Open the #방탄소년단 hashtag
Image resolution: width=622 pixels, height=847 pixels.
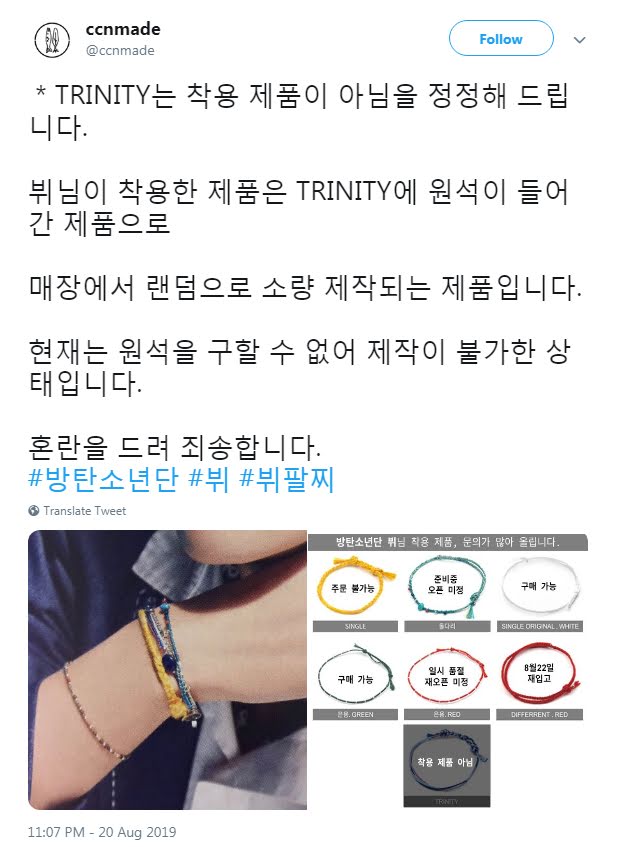[103, 479]
